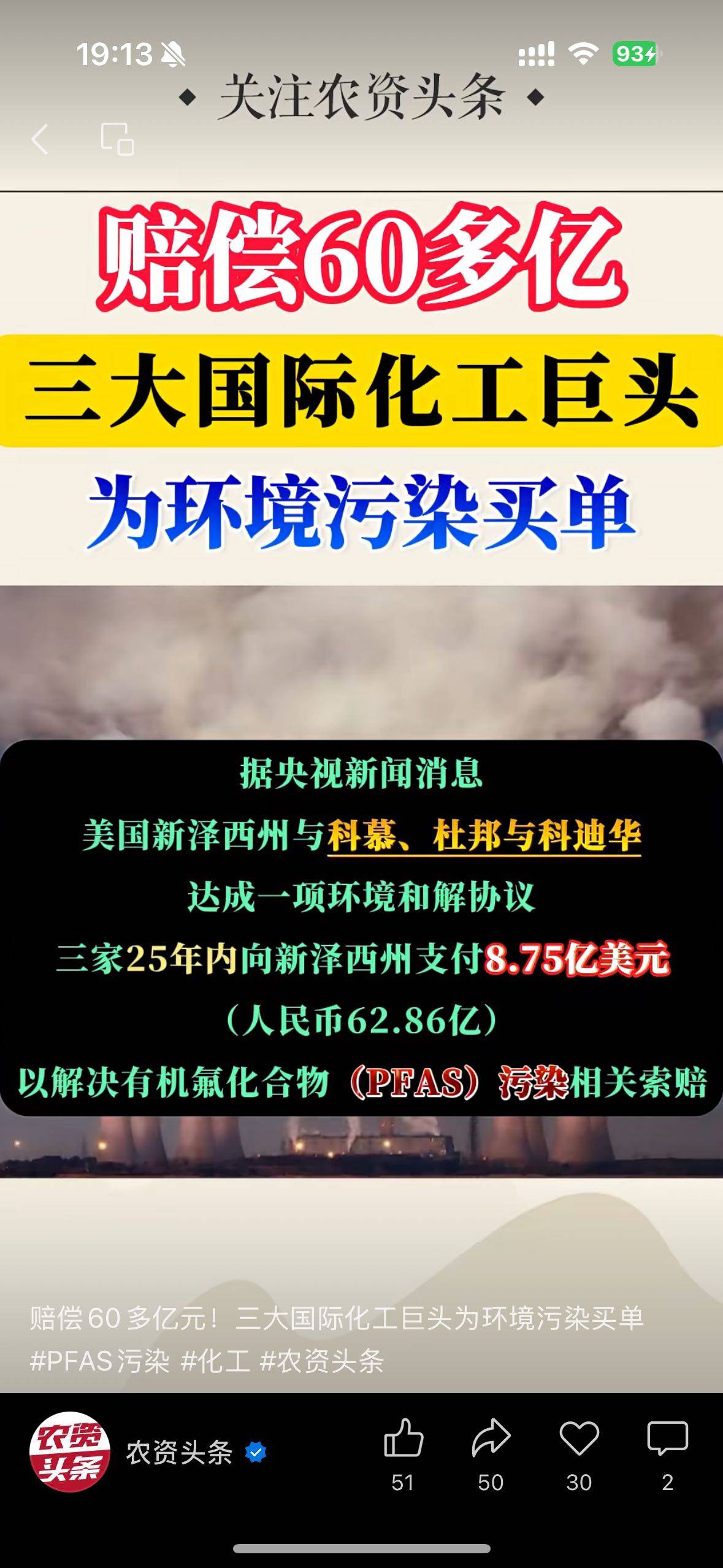Image resolution: width=723 pixels, height=1568 pixels.
Task: Open the #PFAS污染 hashtag
Action: [100, 1361]
